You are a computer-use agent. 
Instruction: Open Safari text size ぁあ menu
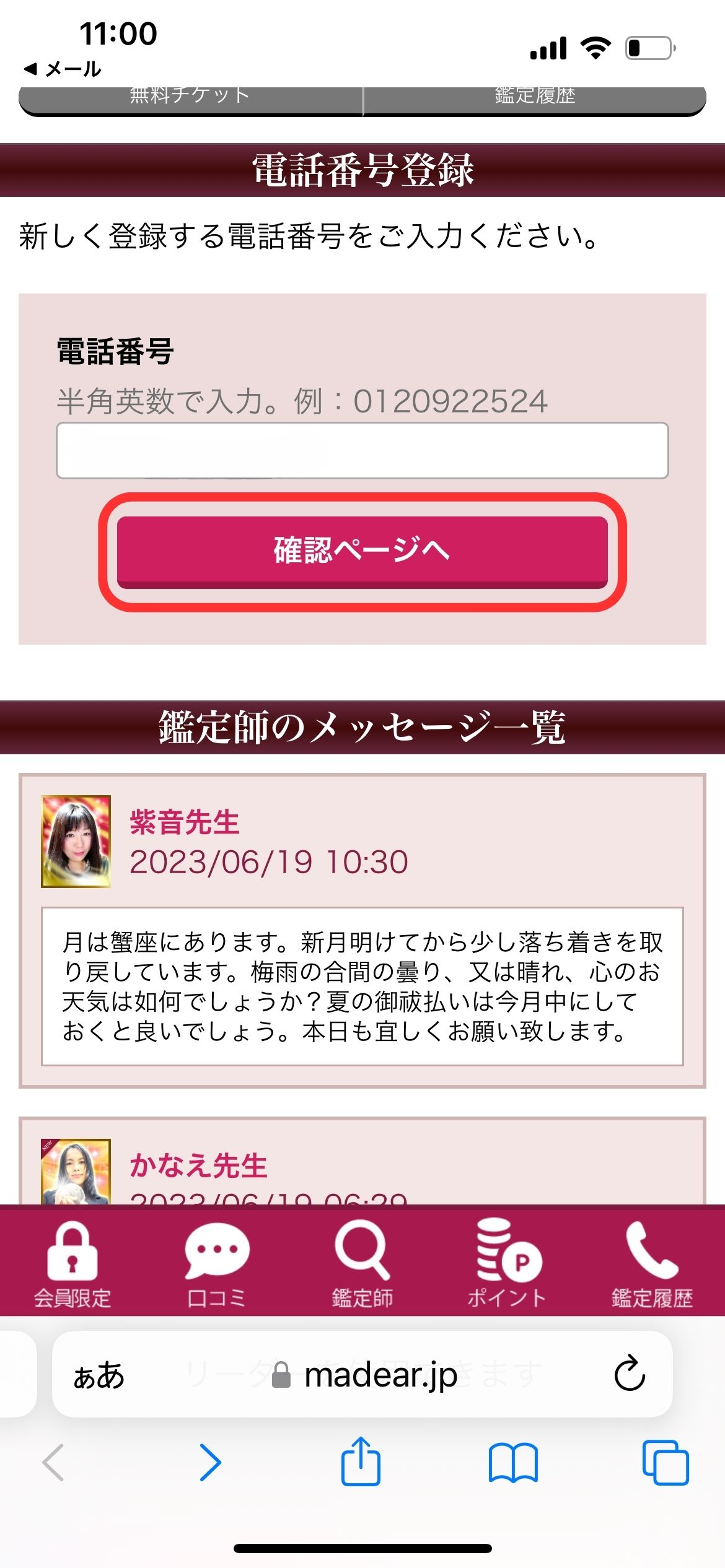[x=99, y=1375]
